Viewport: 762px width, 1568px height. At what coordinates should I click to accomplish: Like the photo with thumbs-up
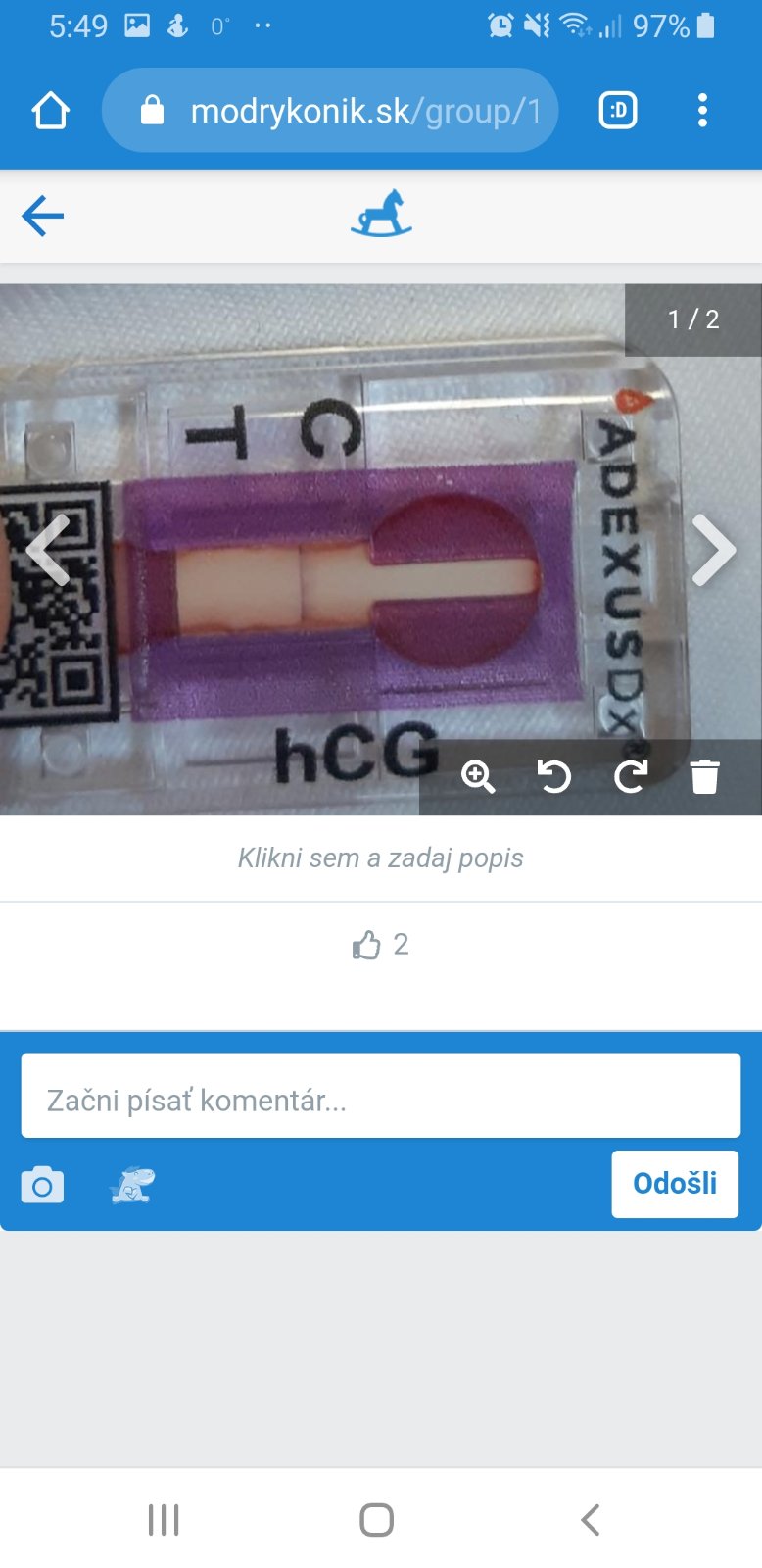[366, 945]
